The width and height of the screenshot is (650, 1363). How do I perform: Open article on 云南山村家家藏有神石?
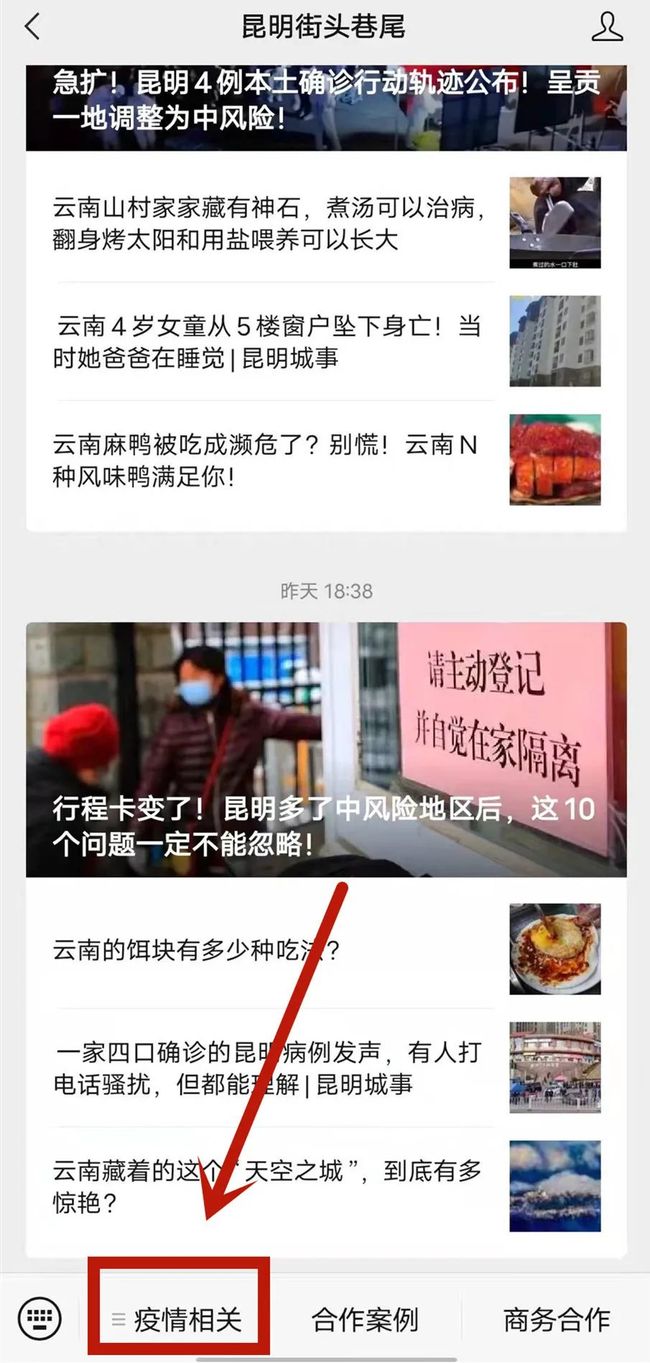click(272, 224)
